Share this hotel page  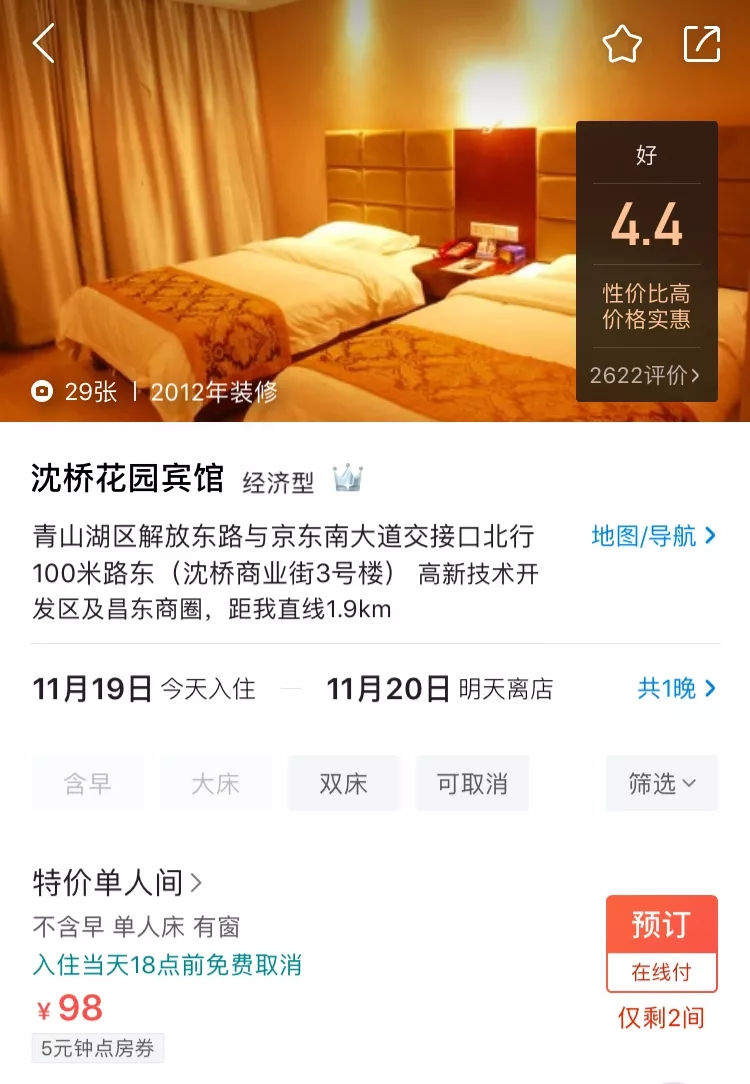(702, 44)
